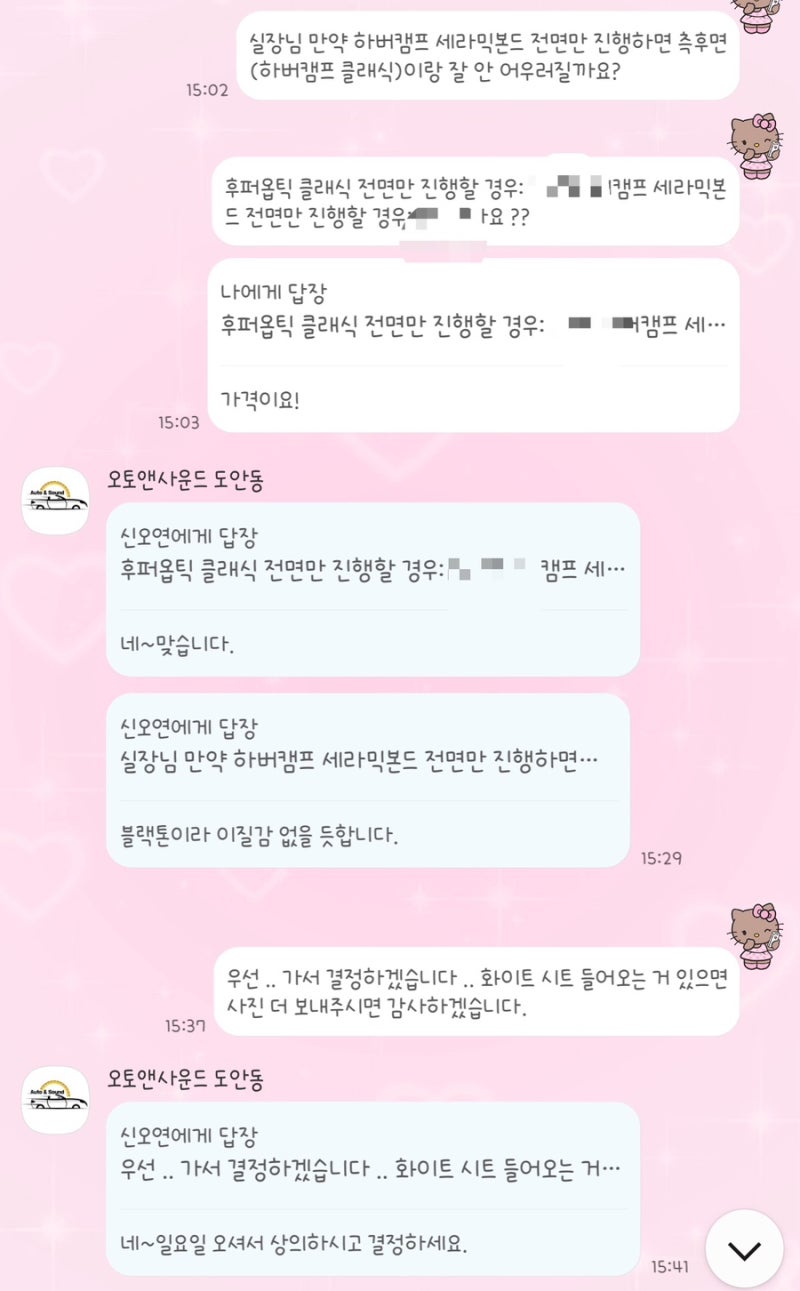Go to the quoted message in the 가격이요! bubble
Image resolution: width=800 pixels, height=1291 pixels.
click(x=472, y=310)
